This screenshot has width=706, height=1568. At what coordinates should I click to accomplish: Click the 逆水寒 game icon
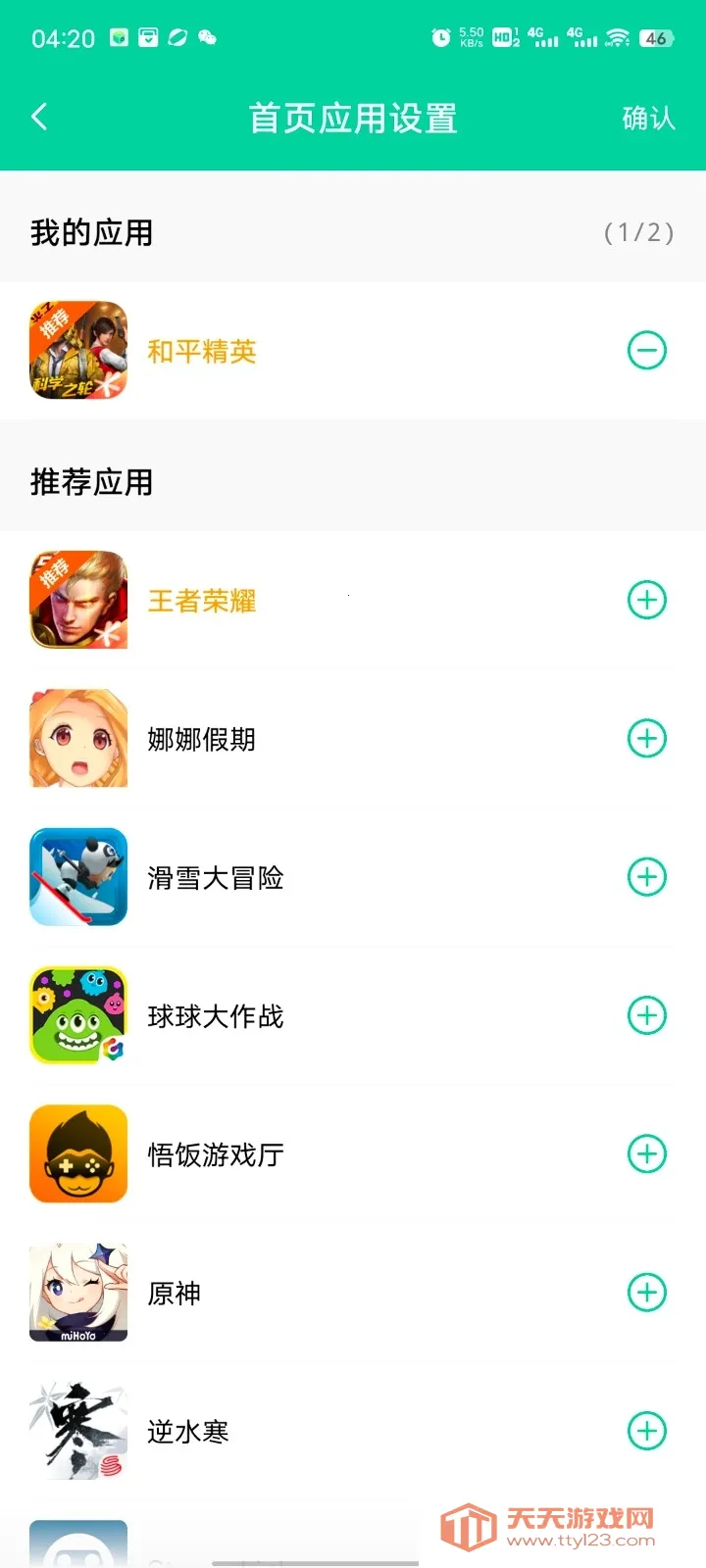pos(78,1431)
